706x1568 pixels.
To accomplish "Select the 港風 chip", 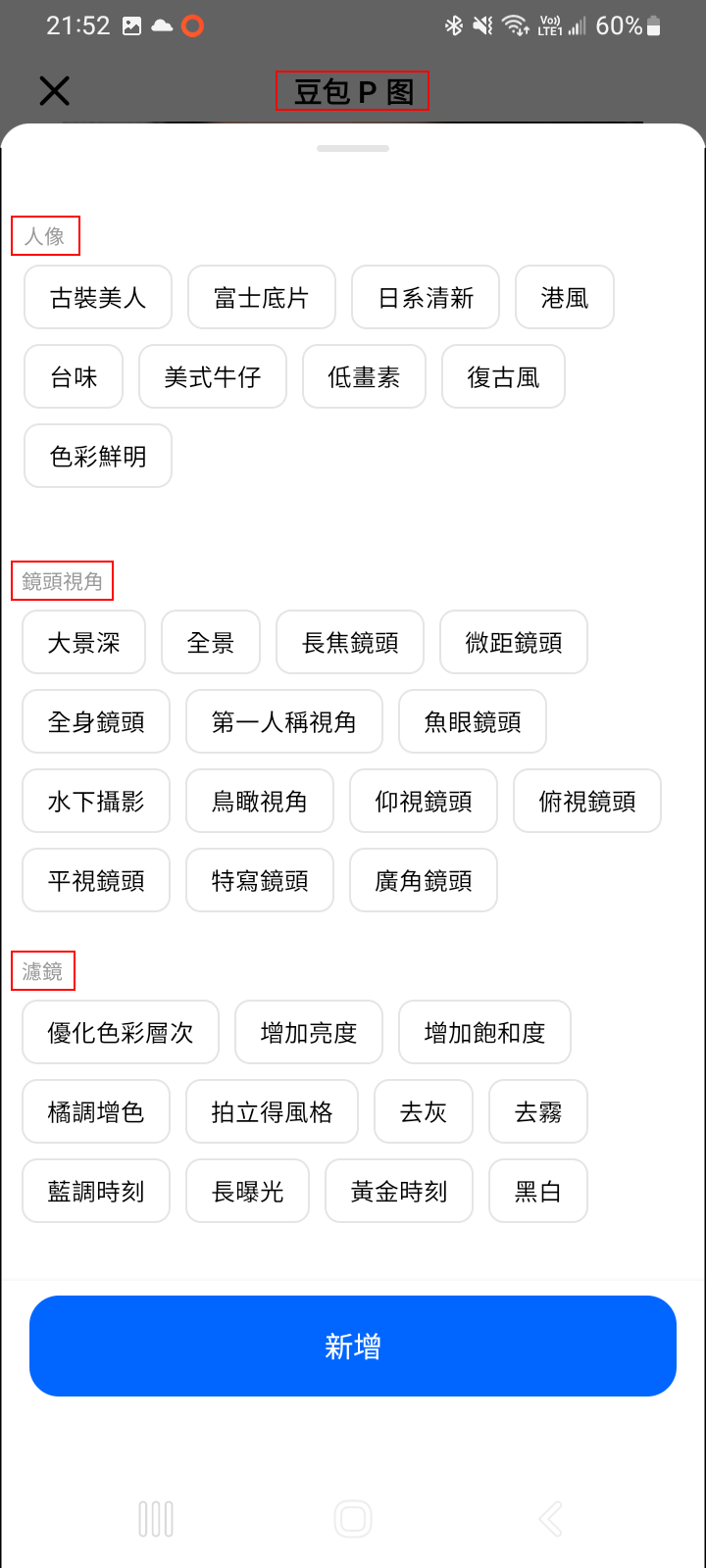I will click(x=564, y=298).
